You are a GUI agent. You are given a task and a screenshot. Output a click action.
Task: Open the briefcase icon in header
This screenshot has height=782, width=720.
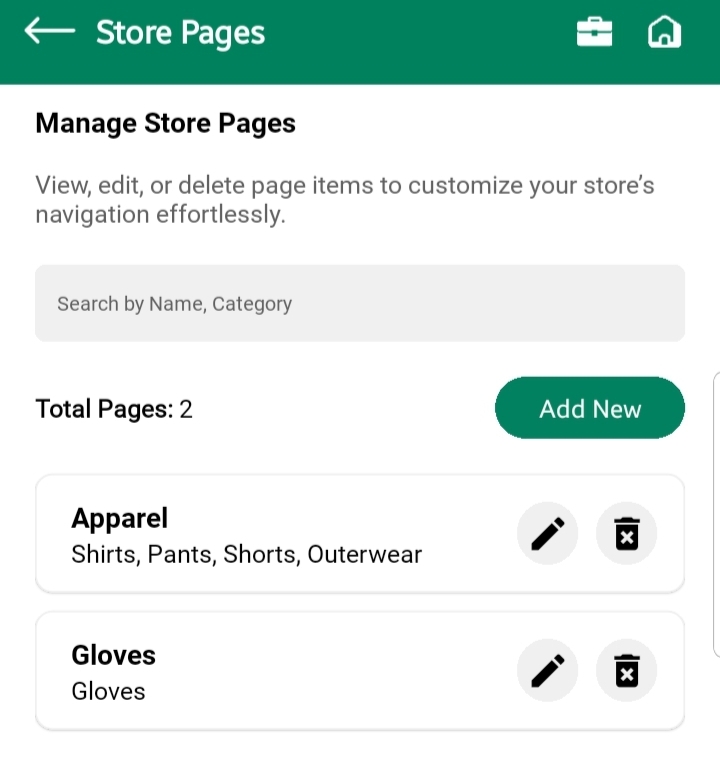[x=595, y=32]
